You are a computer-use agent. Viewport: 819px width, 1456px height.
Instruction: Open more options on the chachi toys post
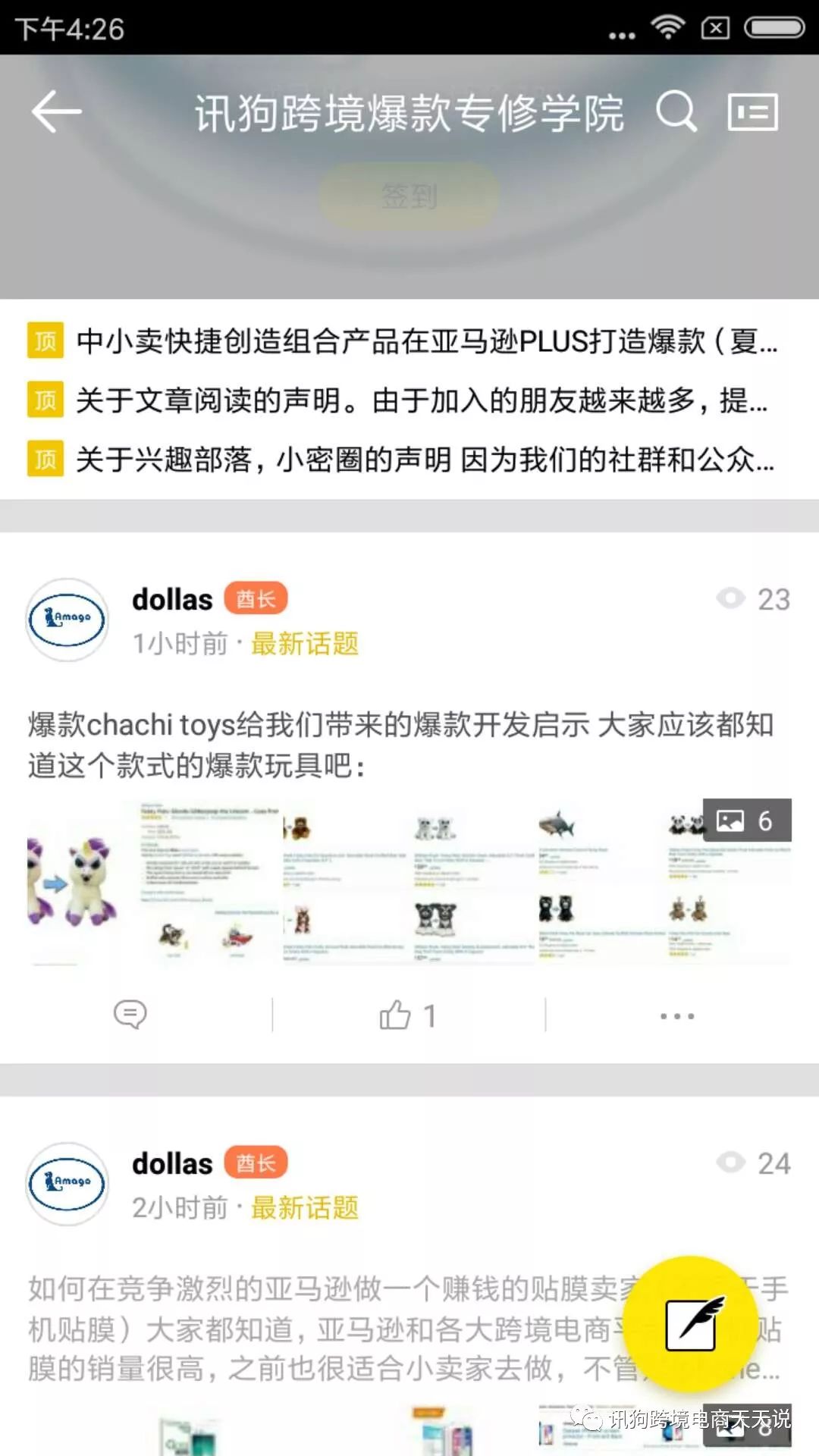[676, 1015]
